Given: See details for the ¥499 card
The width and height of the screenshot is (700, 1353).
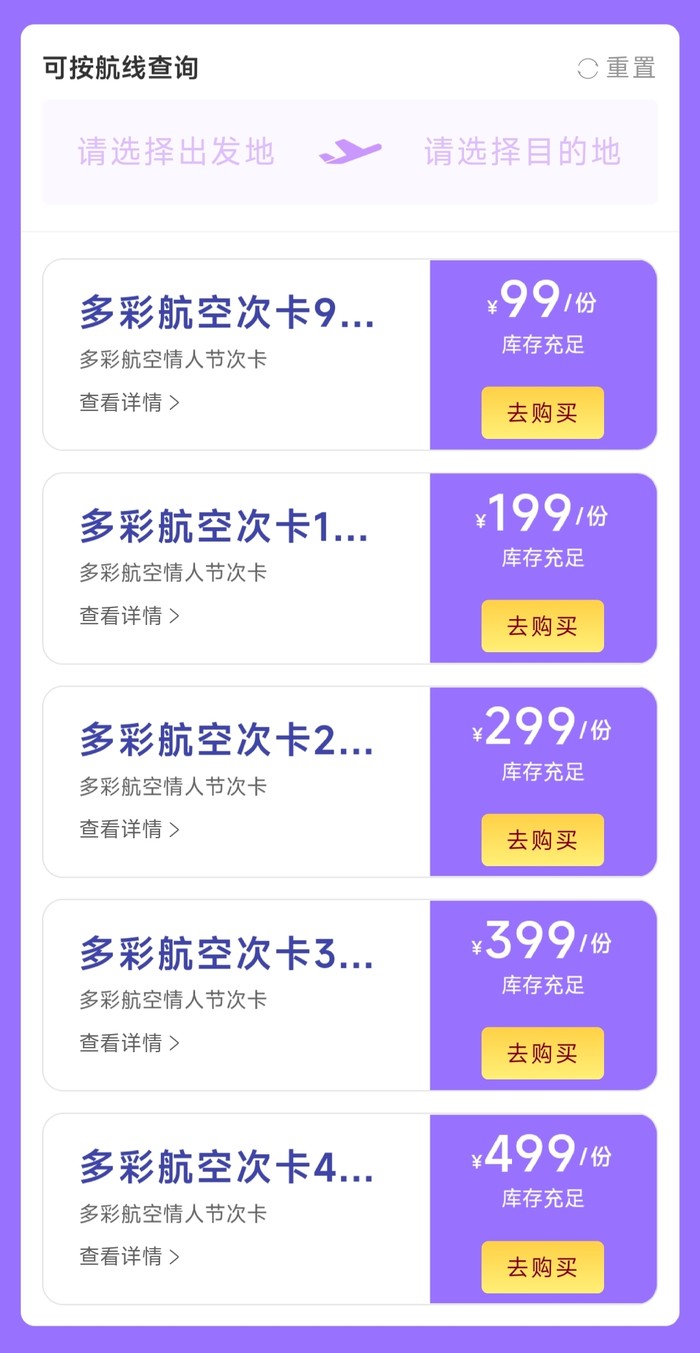Looking at the screenshot, I should (x=129, y=1257).
